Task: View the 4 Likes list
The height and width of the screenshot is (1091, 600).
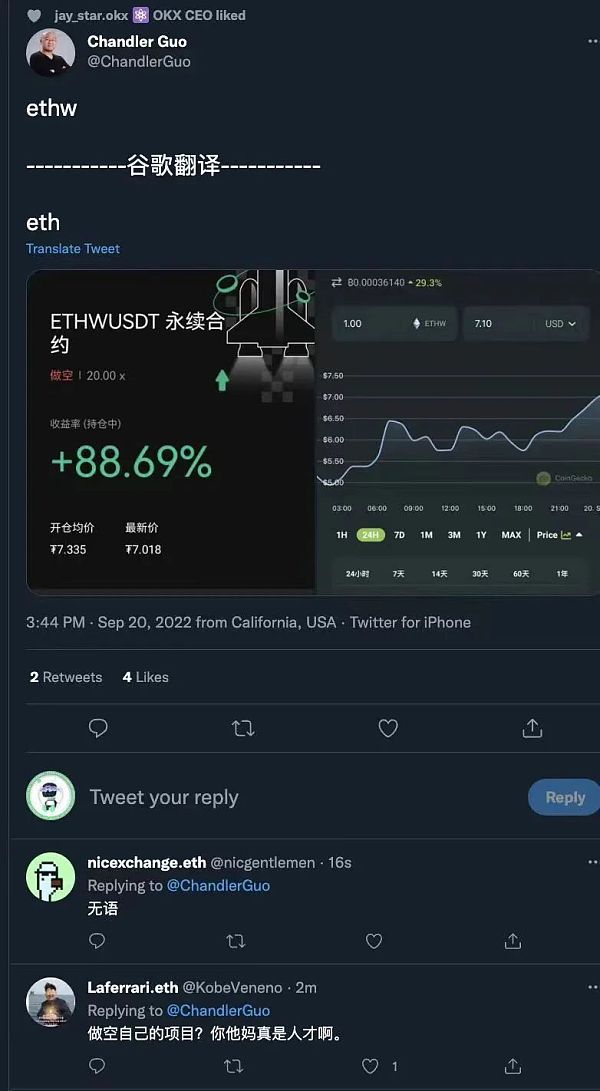Action: (x=146, y=677)
